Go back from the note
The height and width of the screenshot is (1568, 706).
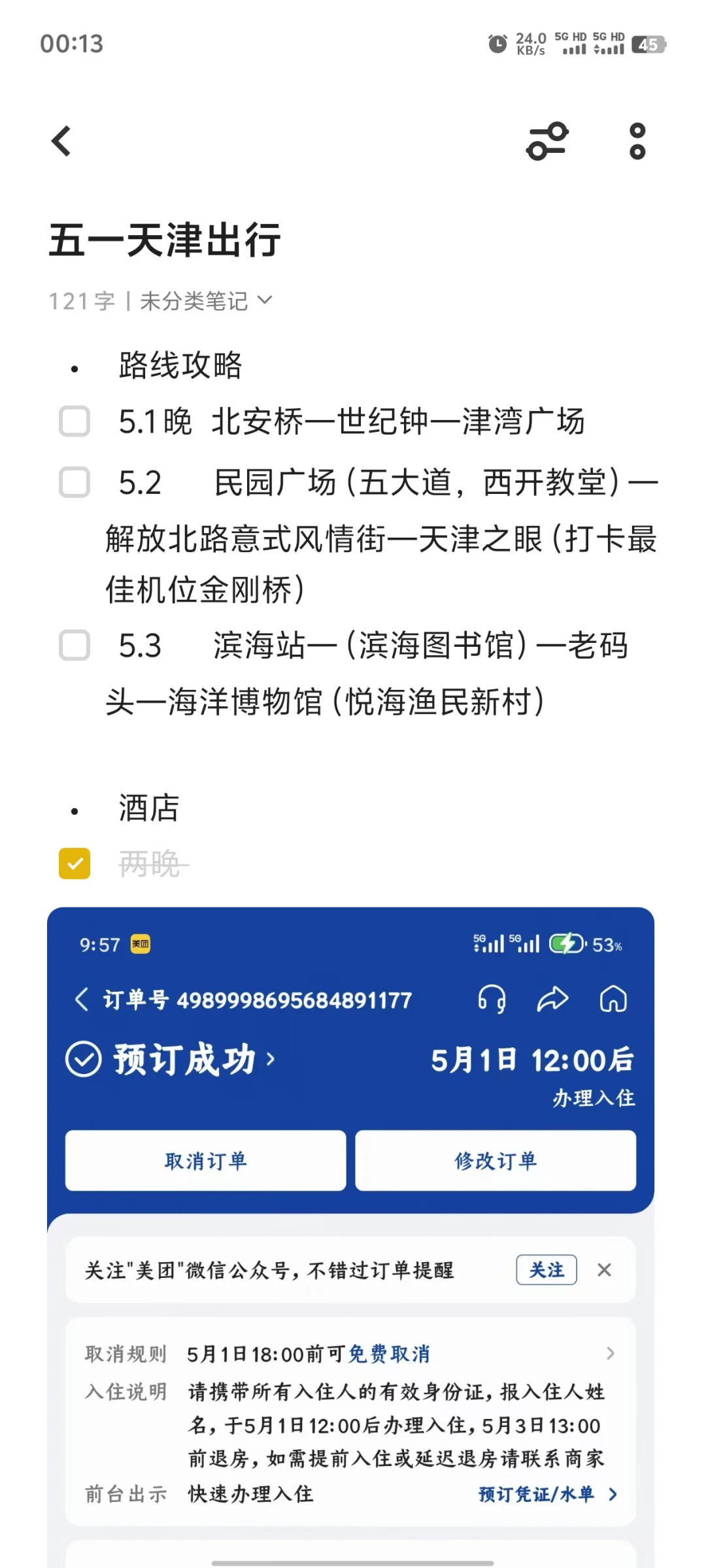[61, 141]
